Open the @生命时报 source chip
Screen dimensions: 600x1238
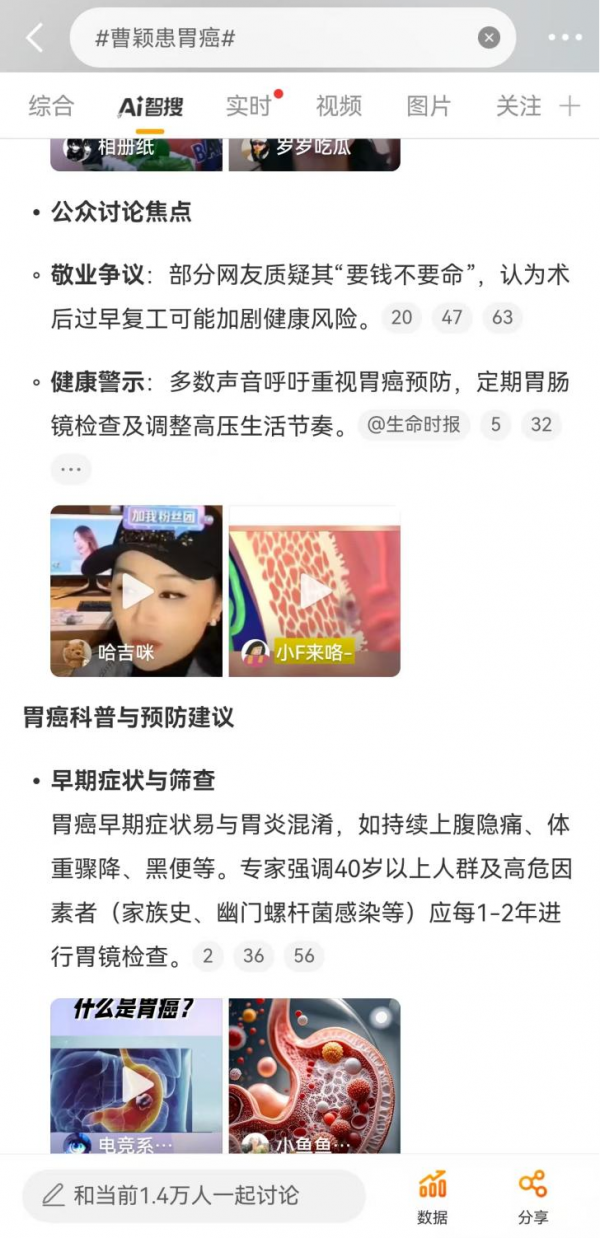pos(414,425)
